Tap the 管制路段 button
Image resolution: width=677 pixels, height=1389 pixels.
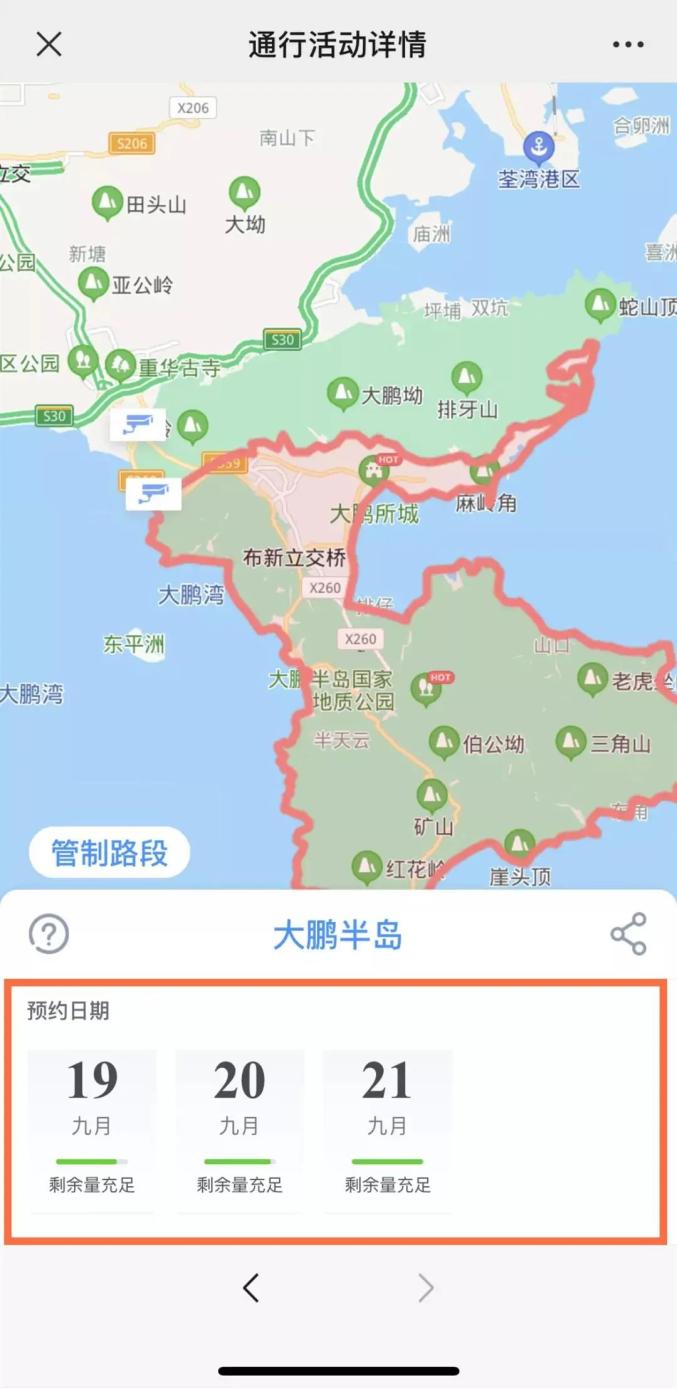tap(109, 853)
